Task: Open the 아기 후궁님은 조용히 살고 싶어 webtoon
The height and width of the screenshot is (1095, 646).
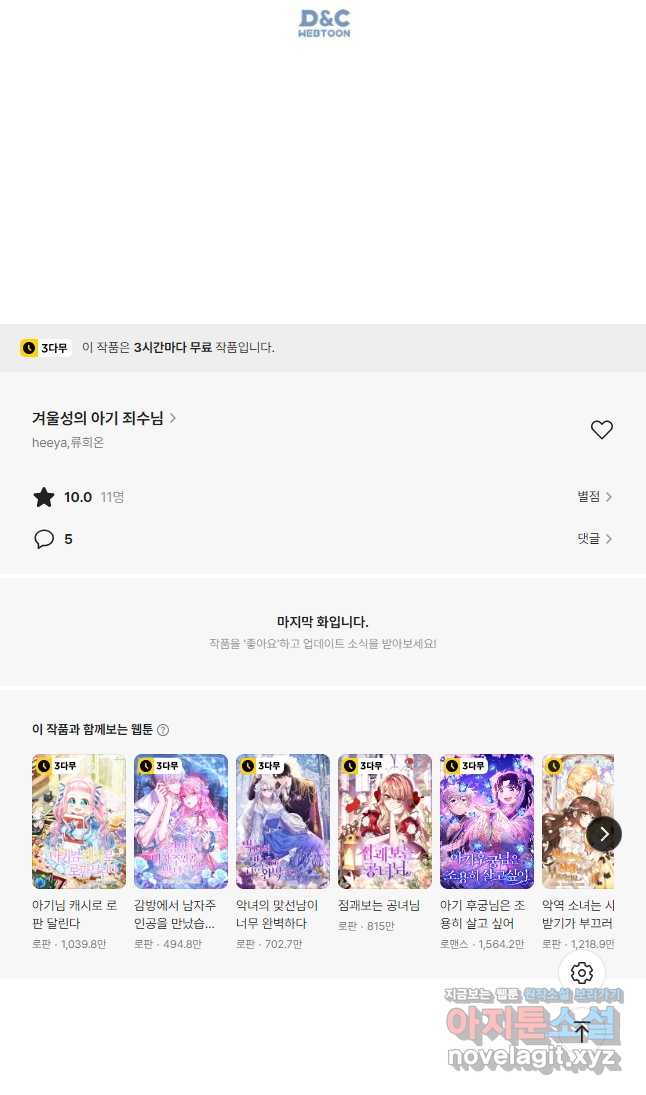Action: pos(487,821)
